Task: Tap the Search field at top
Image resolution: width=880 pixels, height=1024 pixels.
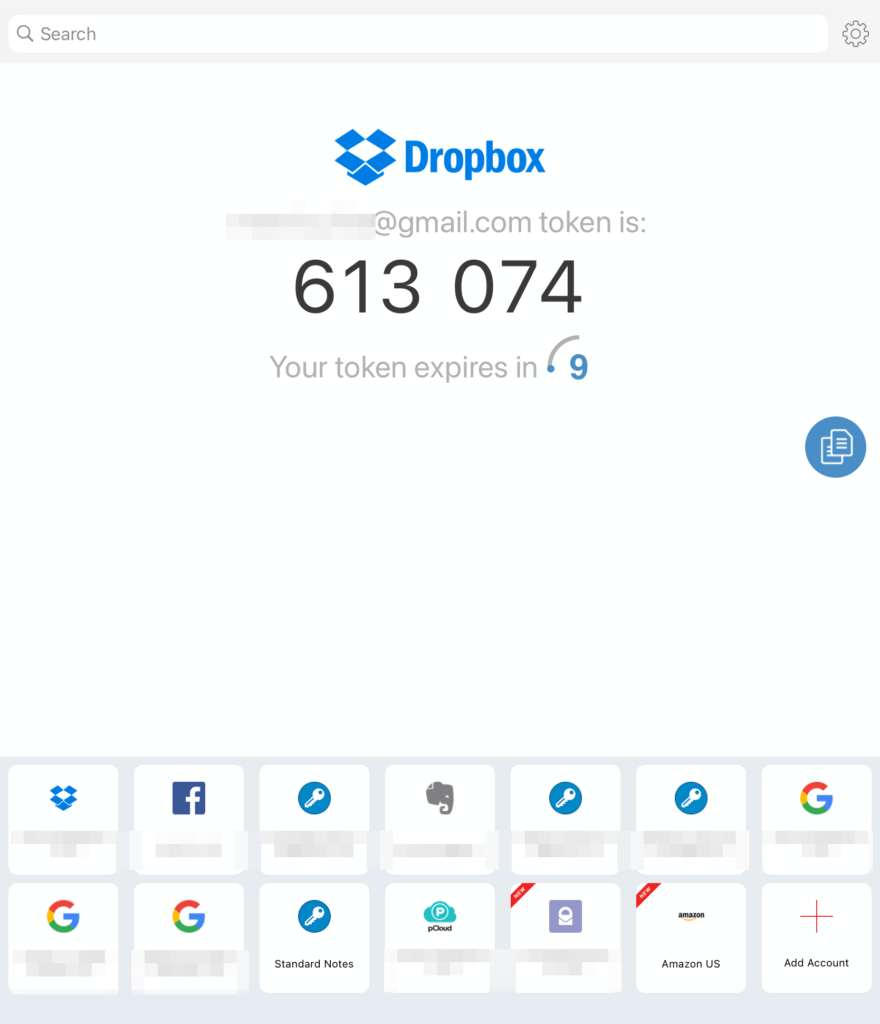Action: 418,34
